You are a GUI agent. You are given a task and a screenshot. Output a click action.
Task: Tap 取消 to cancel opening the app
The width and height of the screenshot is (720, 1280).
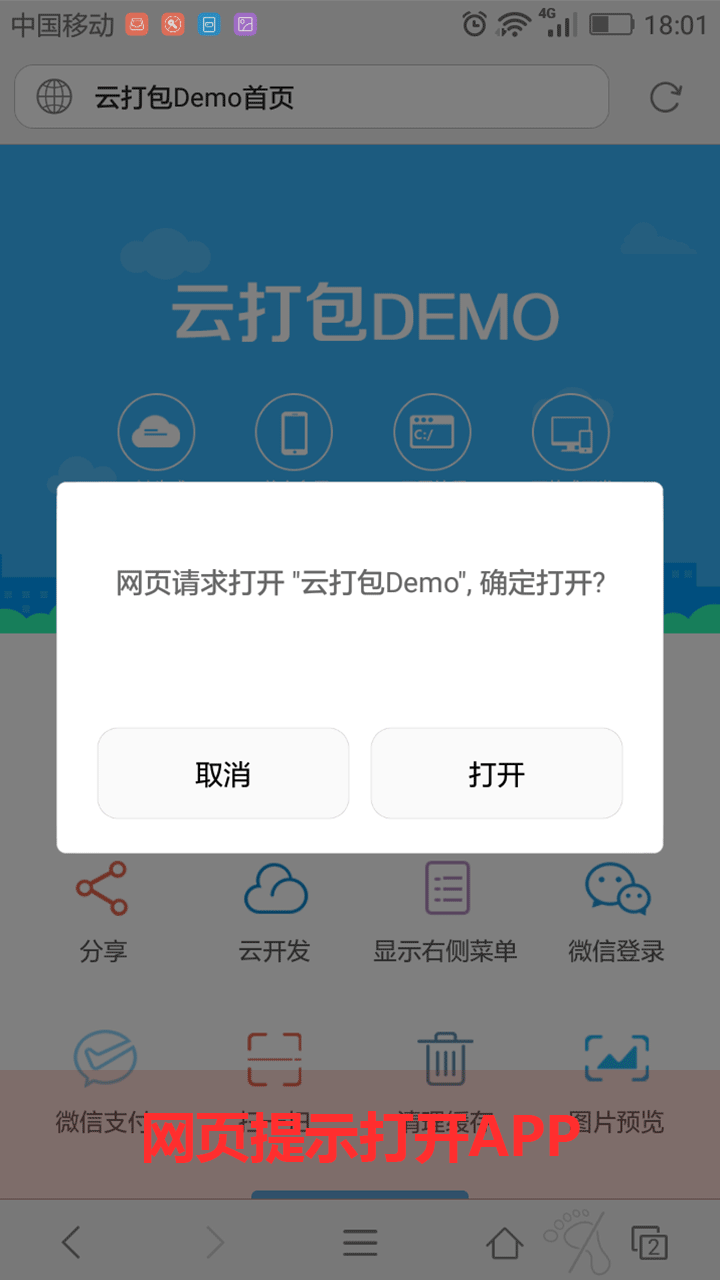(223, 773)
